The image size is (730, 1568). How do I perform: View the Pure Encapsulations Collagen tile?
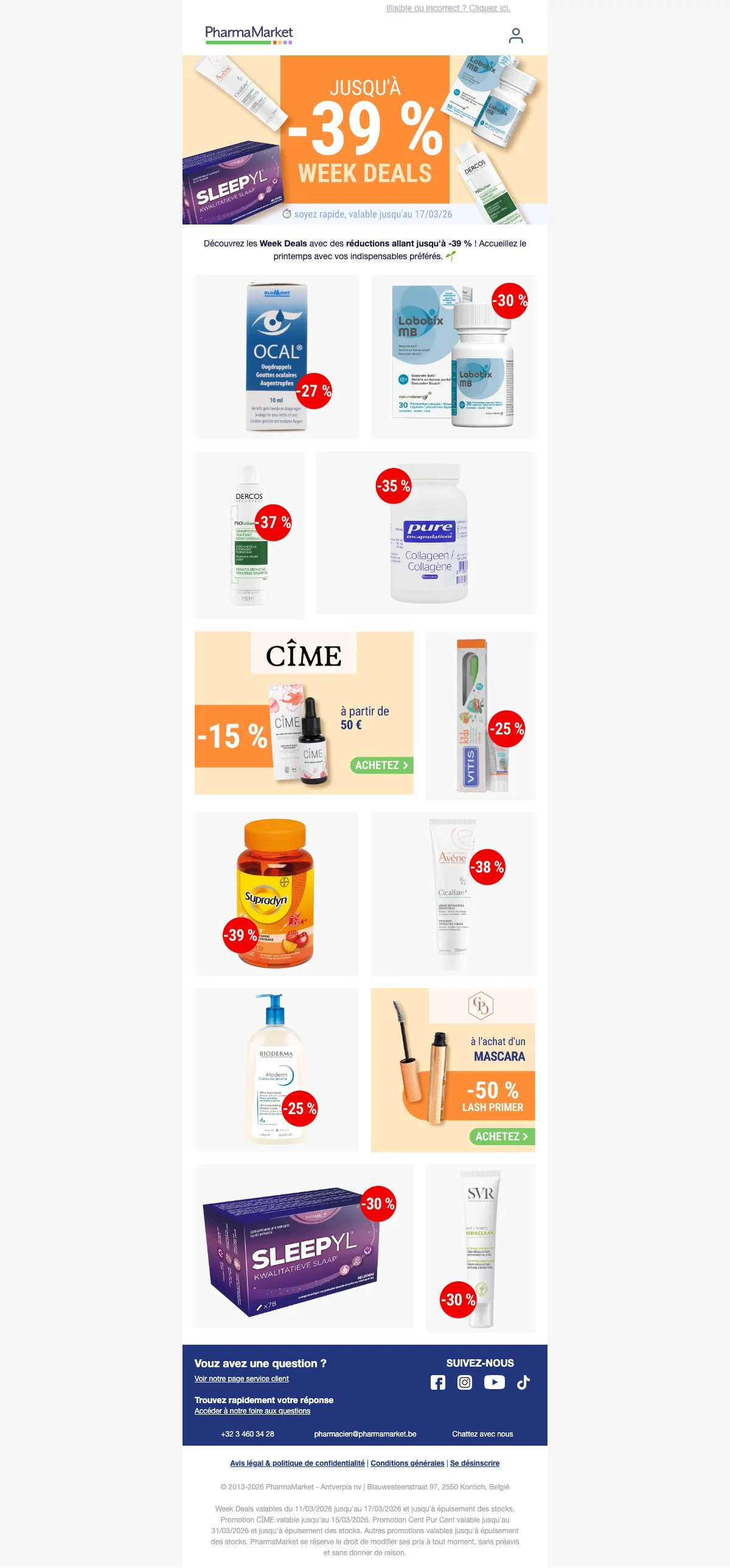(426, 533)
